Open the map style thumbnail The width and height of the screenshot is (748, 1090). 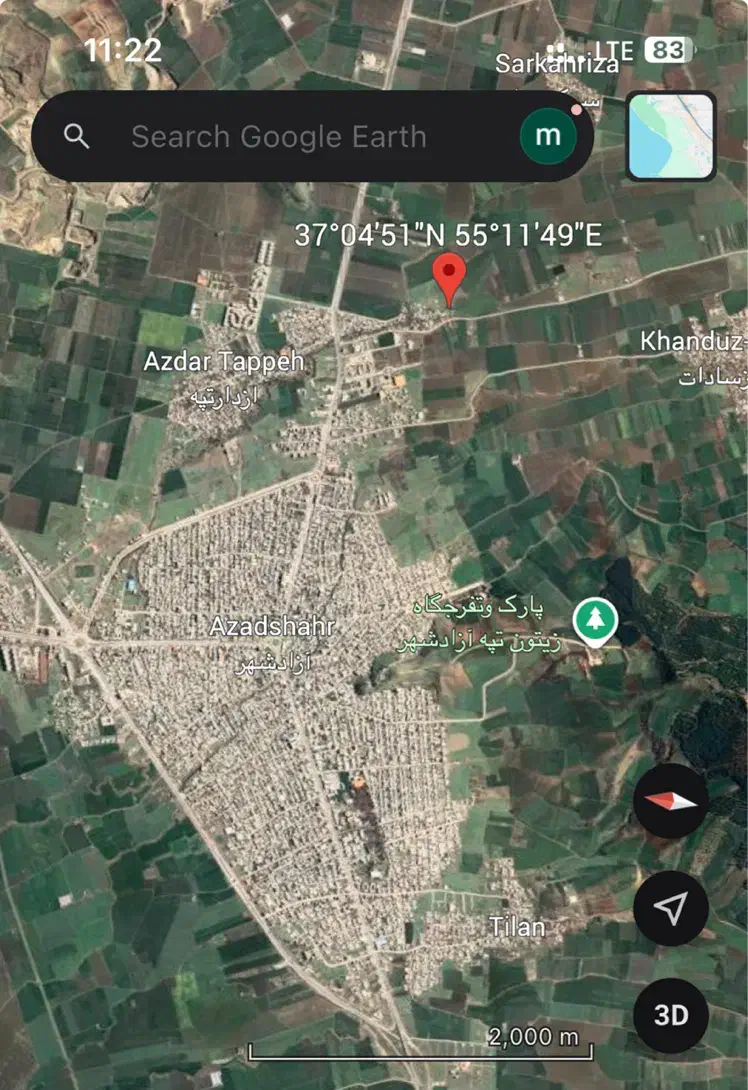coord(671,136)
